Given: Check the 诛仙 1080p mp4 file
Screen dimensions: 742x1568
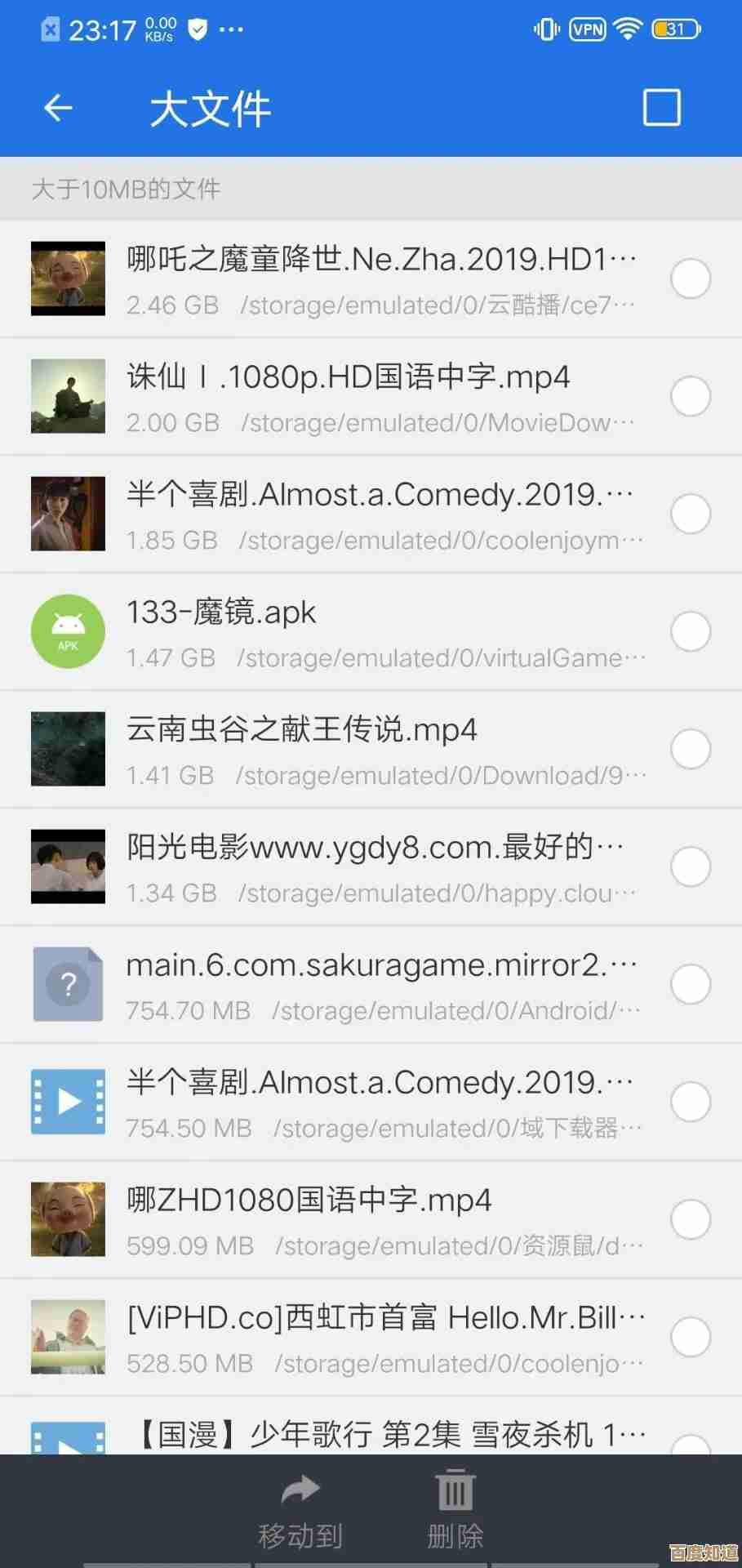Looking at the screenshot, I should (691, 396).
